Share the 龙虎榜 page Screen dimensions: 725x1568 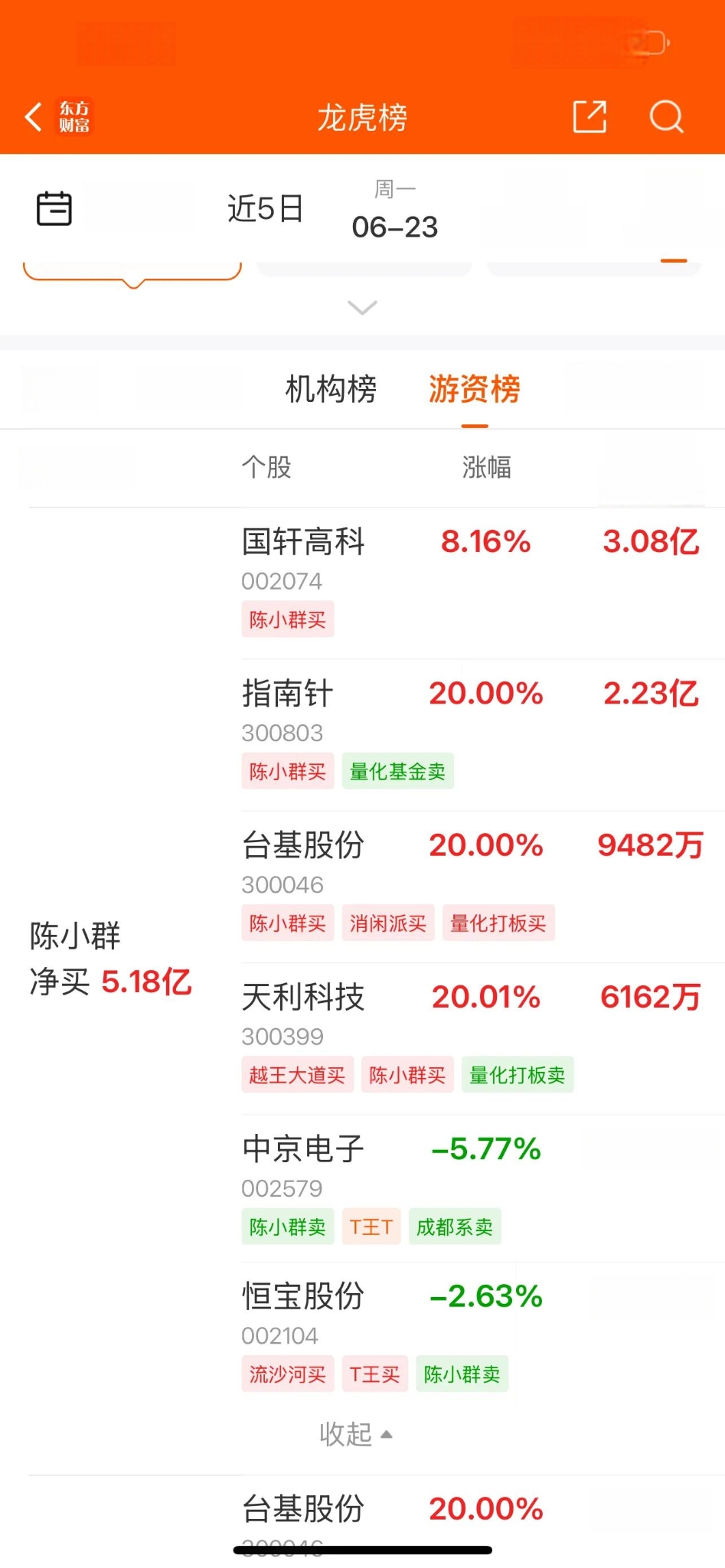tap(589, 117)
